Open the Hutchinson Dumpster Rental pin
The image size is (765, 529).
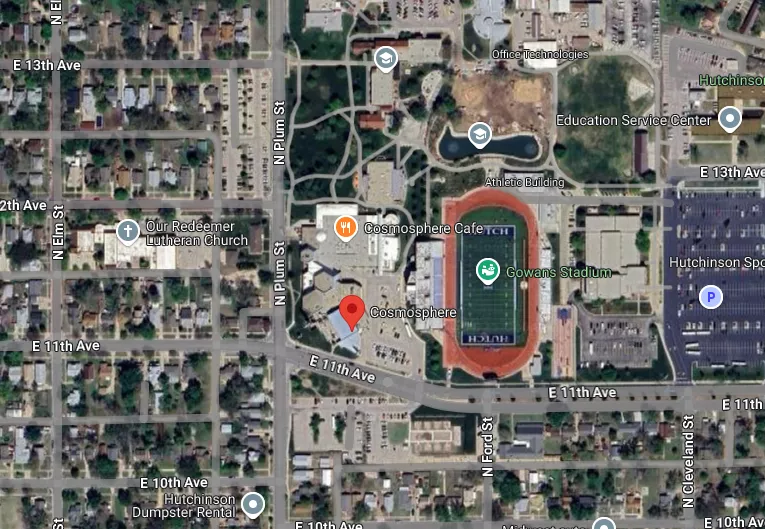pyautogui.click(x=254, y=503)
